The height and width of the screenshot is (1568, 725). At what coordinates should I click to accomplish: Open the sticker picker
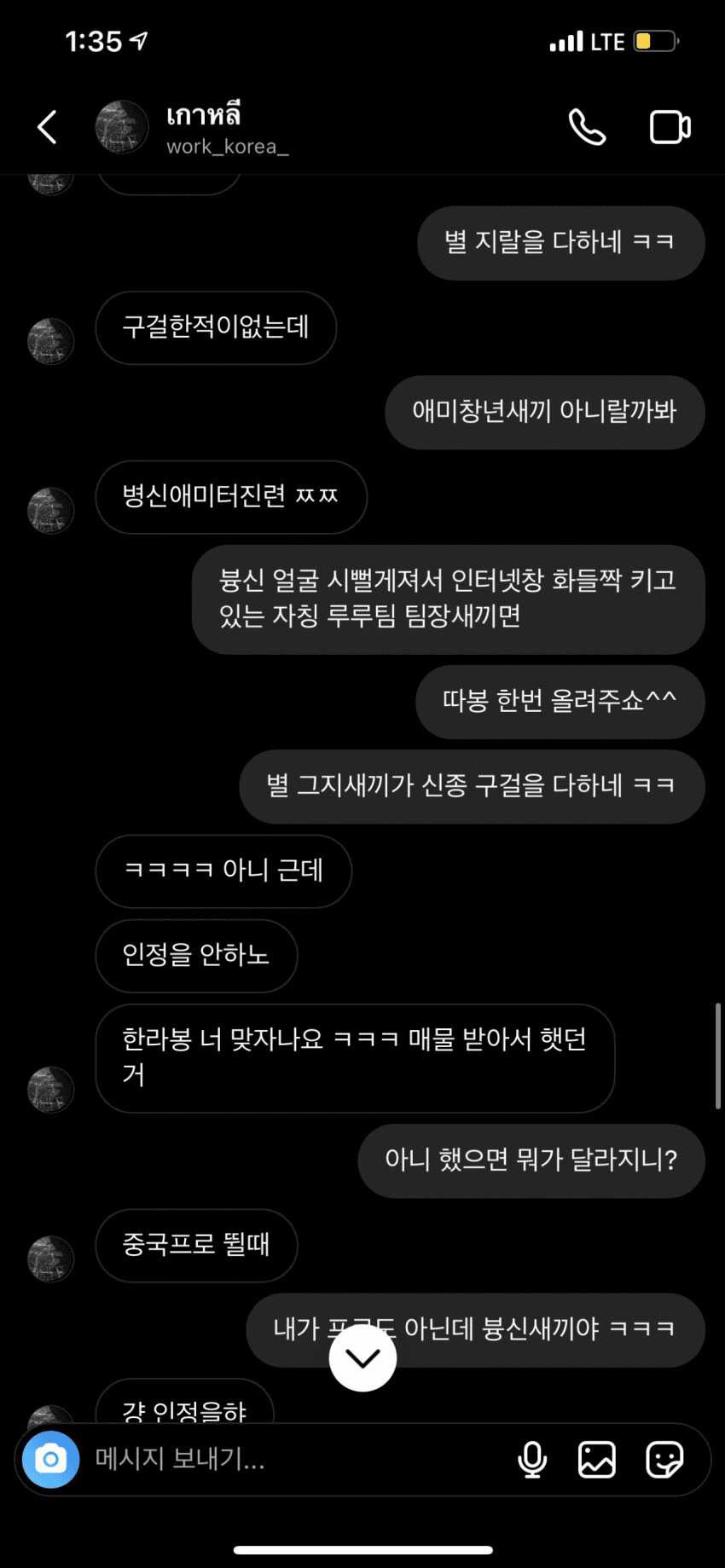(665, 1460)
